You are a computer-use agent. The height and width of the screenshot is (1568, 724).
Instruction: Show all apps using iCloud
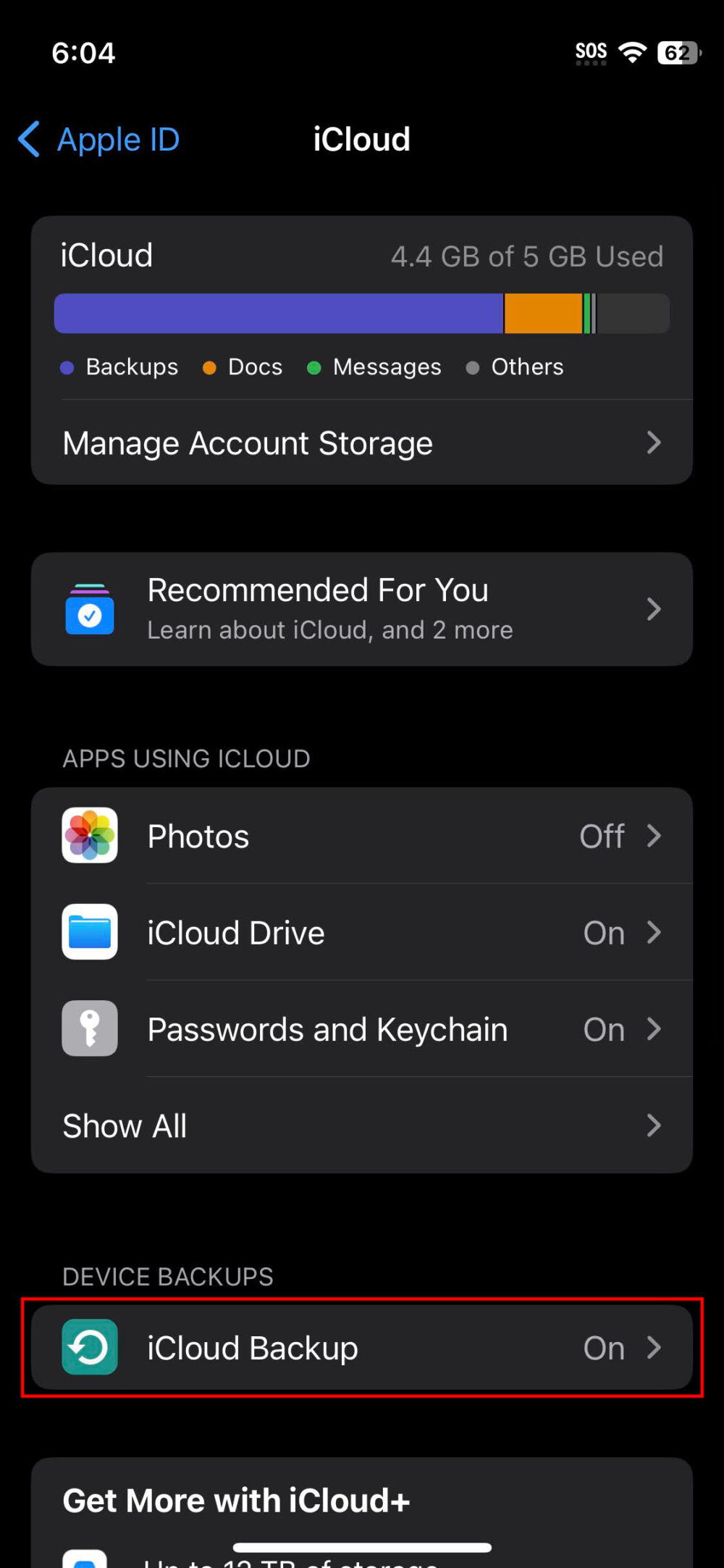tap(362, 1126)
